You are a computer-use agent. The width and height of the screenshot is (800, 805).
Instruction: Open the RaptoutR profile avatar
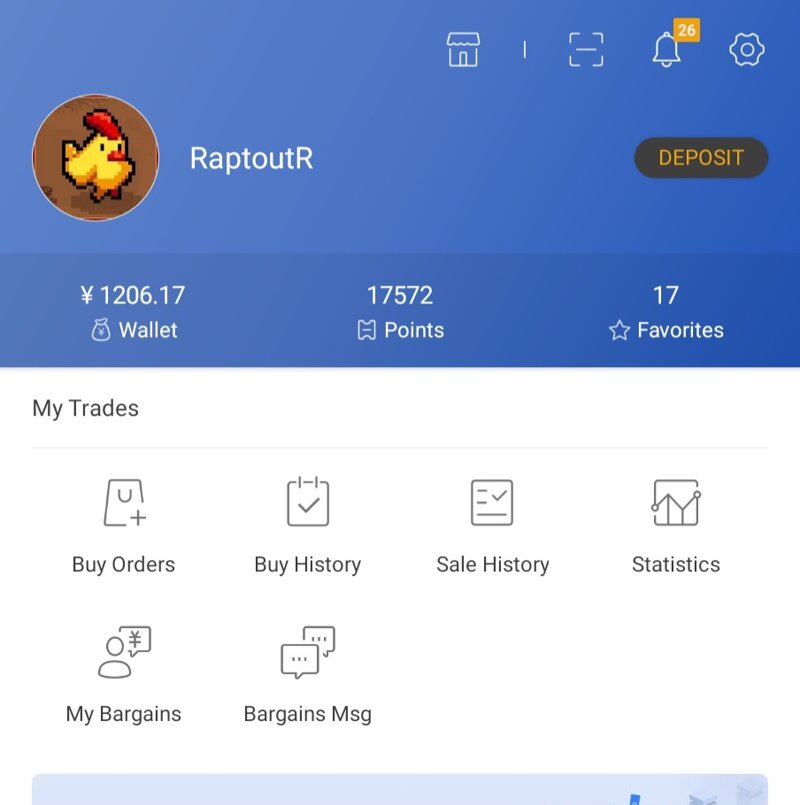click(96, 158)
